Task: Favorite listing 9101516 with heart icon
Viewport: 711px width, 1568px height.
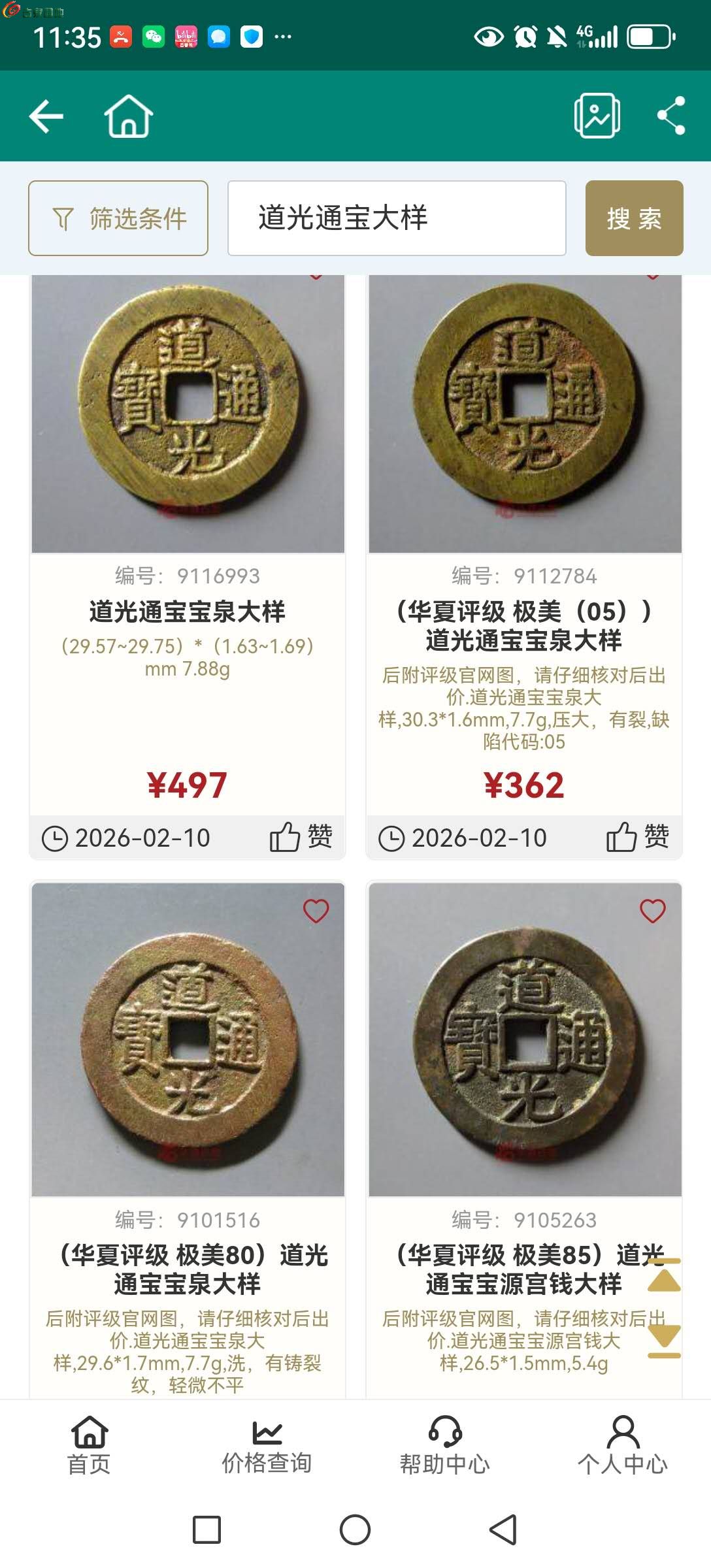Action: 316,911
